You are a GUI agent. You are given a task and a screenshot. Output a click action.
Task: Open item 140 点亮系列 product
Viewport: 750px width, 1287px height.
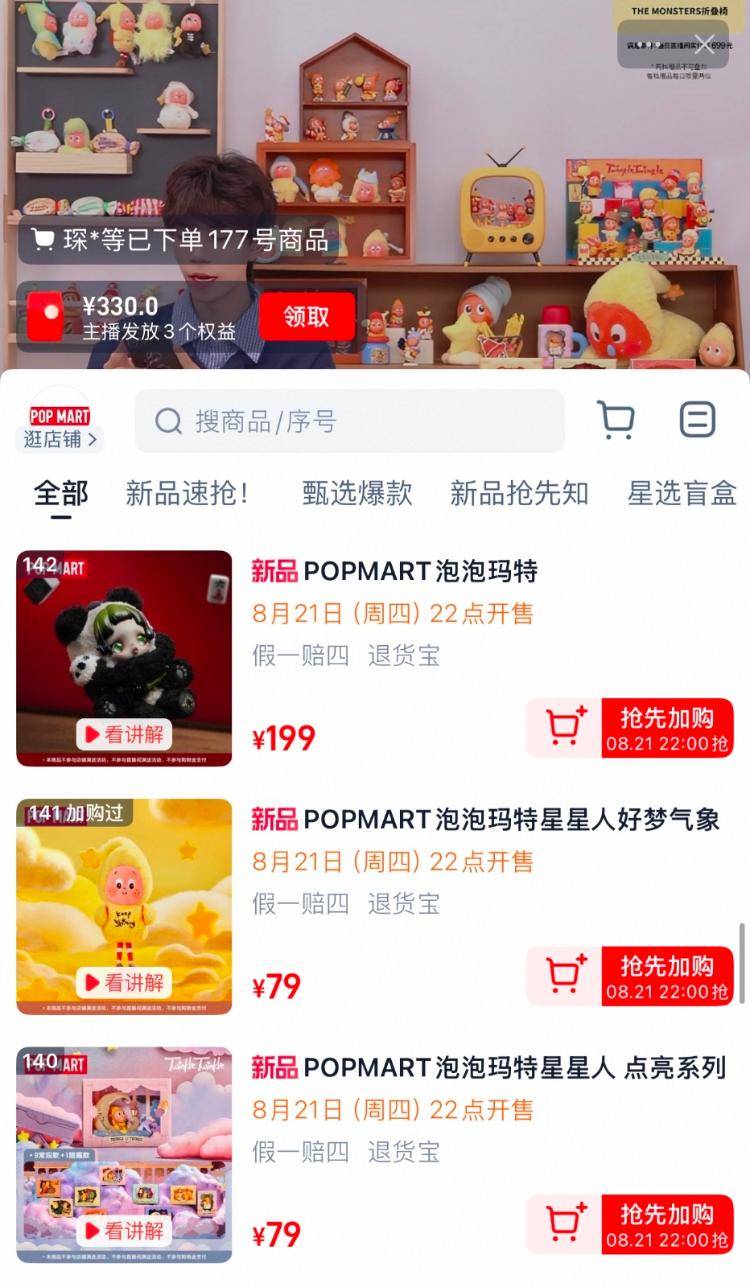pyautogui.click(x=488, y=1067)
